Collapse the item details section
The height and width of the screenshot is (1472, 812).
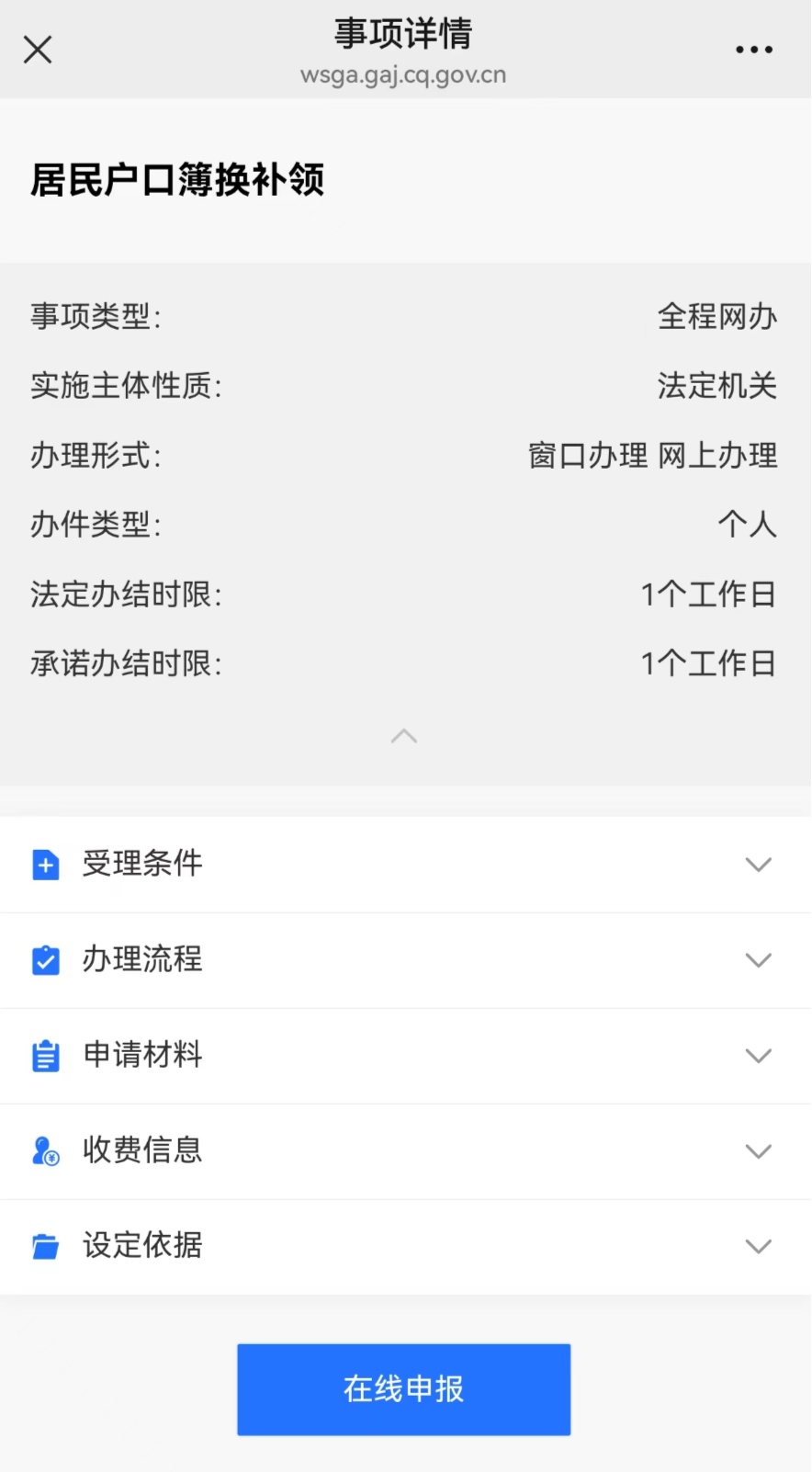404,736
